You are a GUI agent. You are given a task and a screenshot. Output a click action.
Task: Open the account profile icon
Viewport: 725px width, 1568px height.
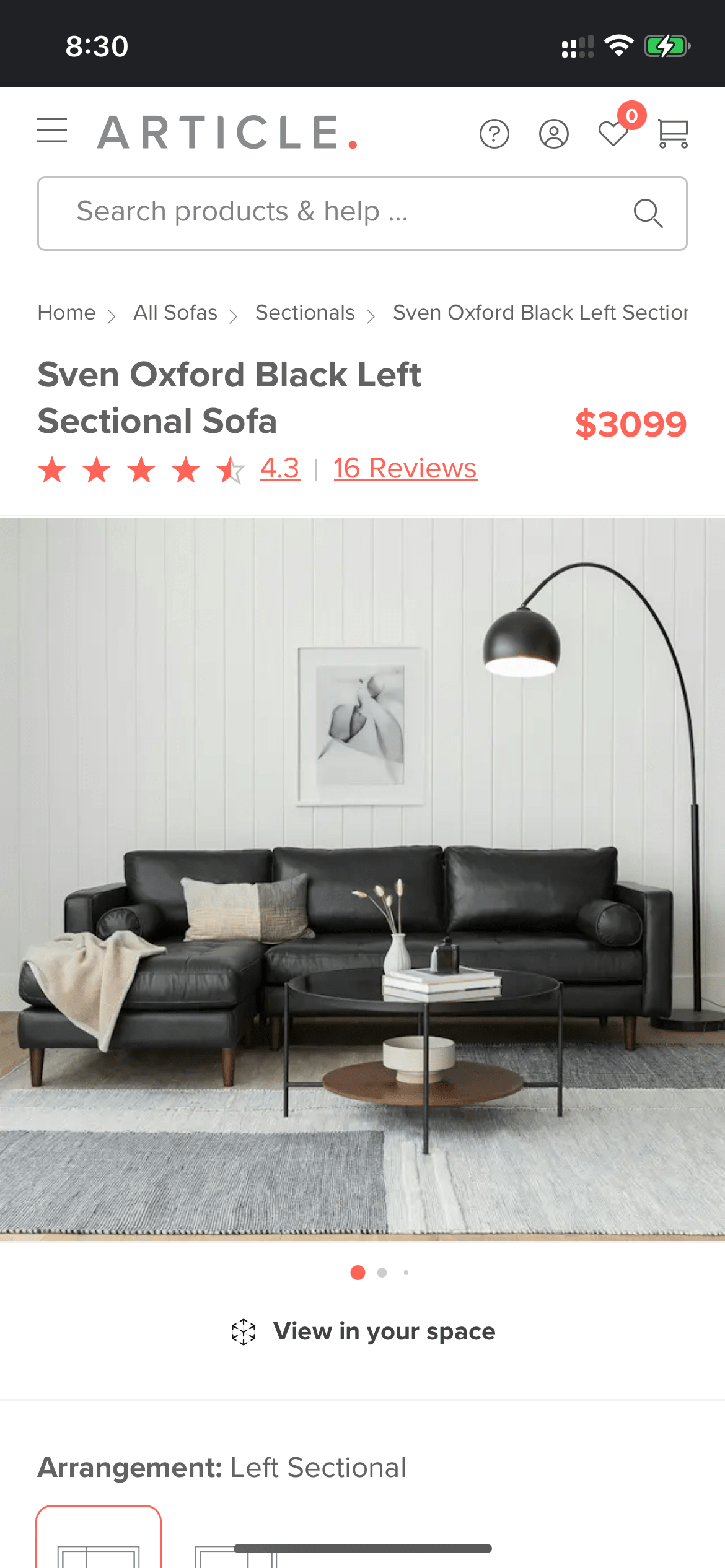coord(553,134)
